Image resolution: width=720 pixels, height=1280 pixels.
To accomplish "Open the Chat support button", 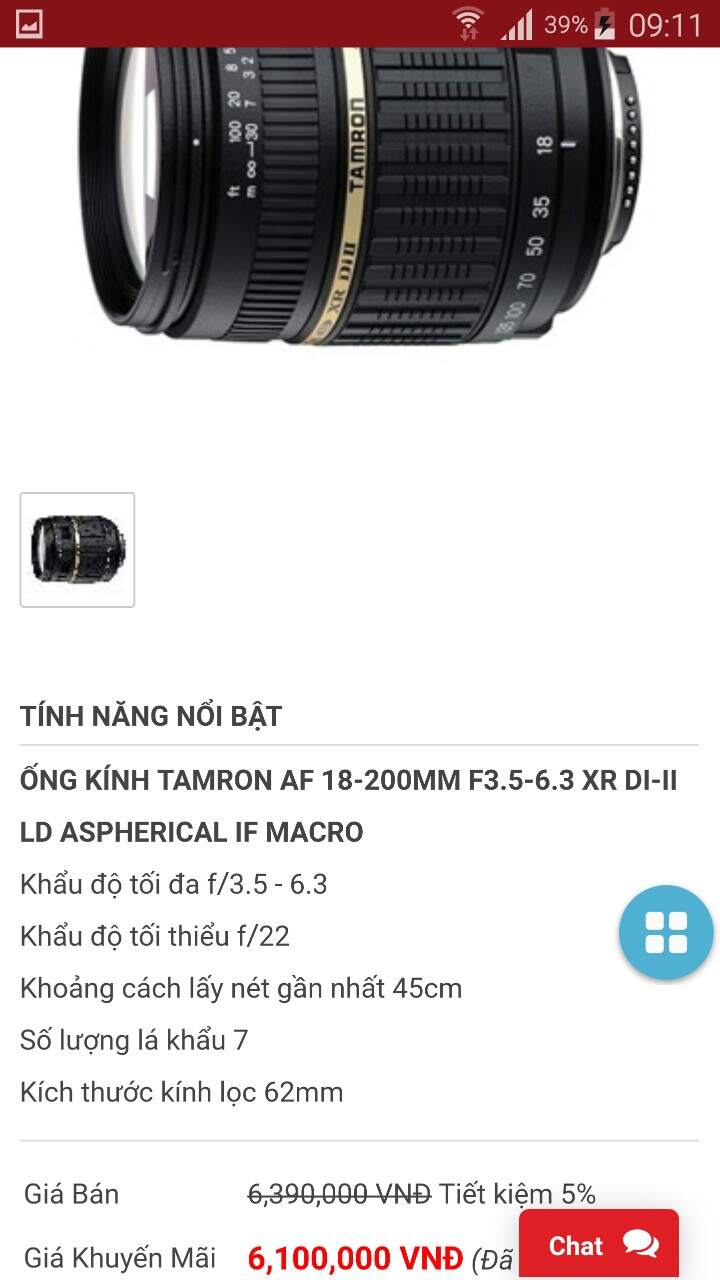I will point(598,1244).
